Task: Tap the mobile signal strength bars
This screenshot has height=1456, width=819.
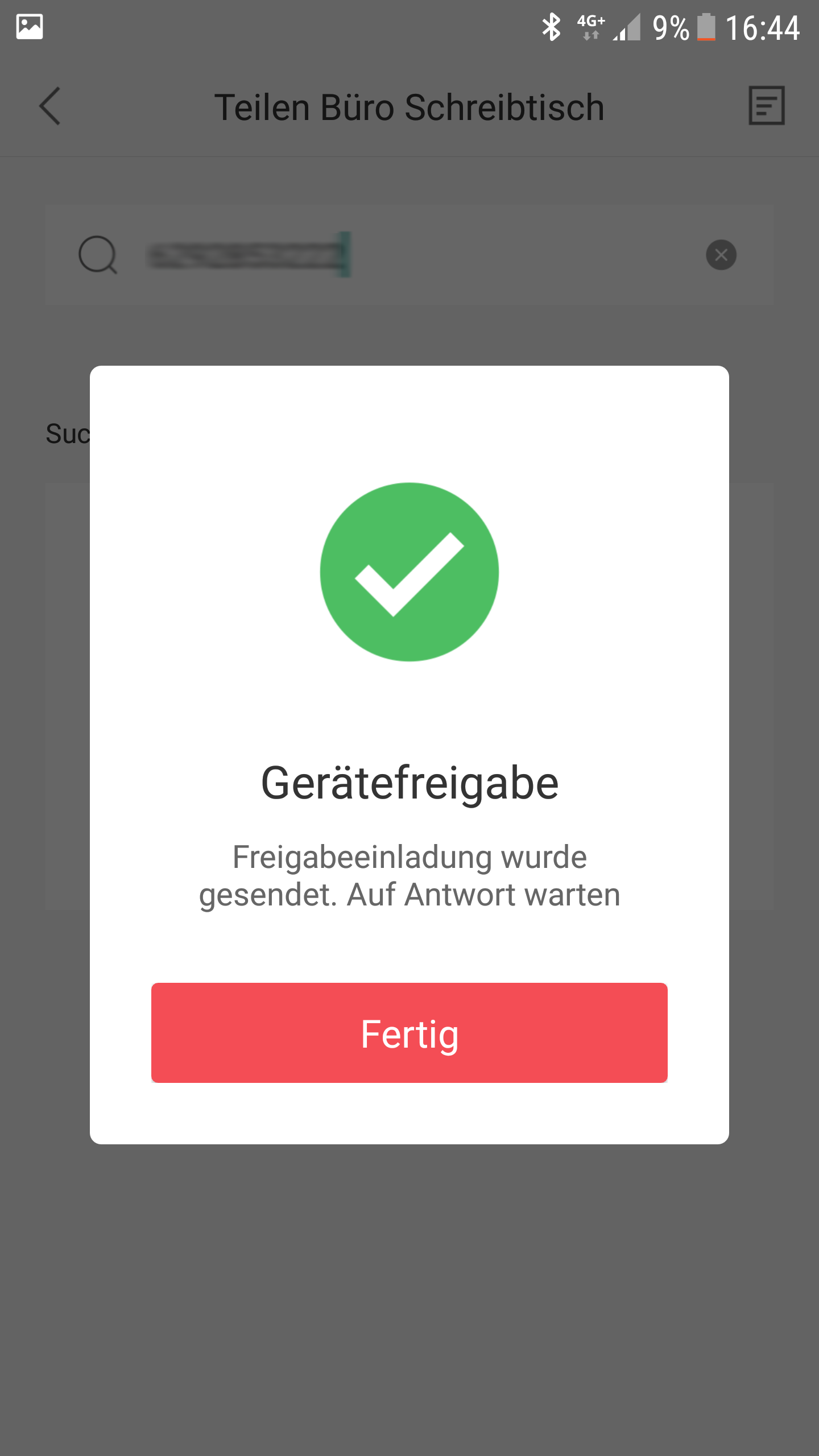Action: coord(628,28)
